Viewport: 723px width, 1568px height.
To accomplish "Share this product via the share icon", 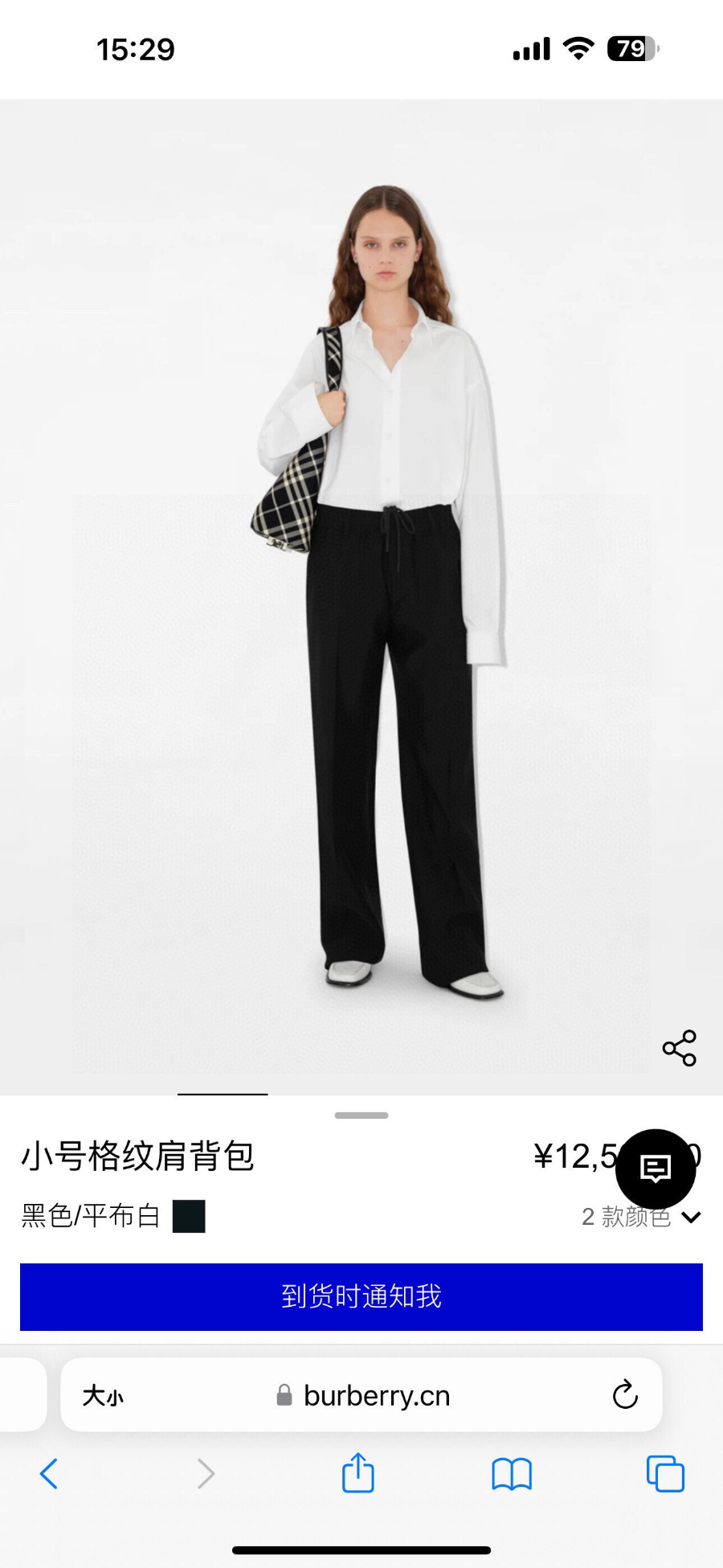I will pyautogui.click(x=680, y=1048).
